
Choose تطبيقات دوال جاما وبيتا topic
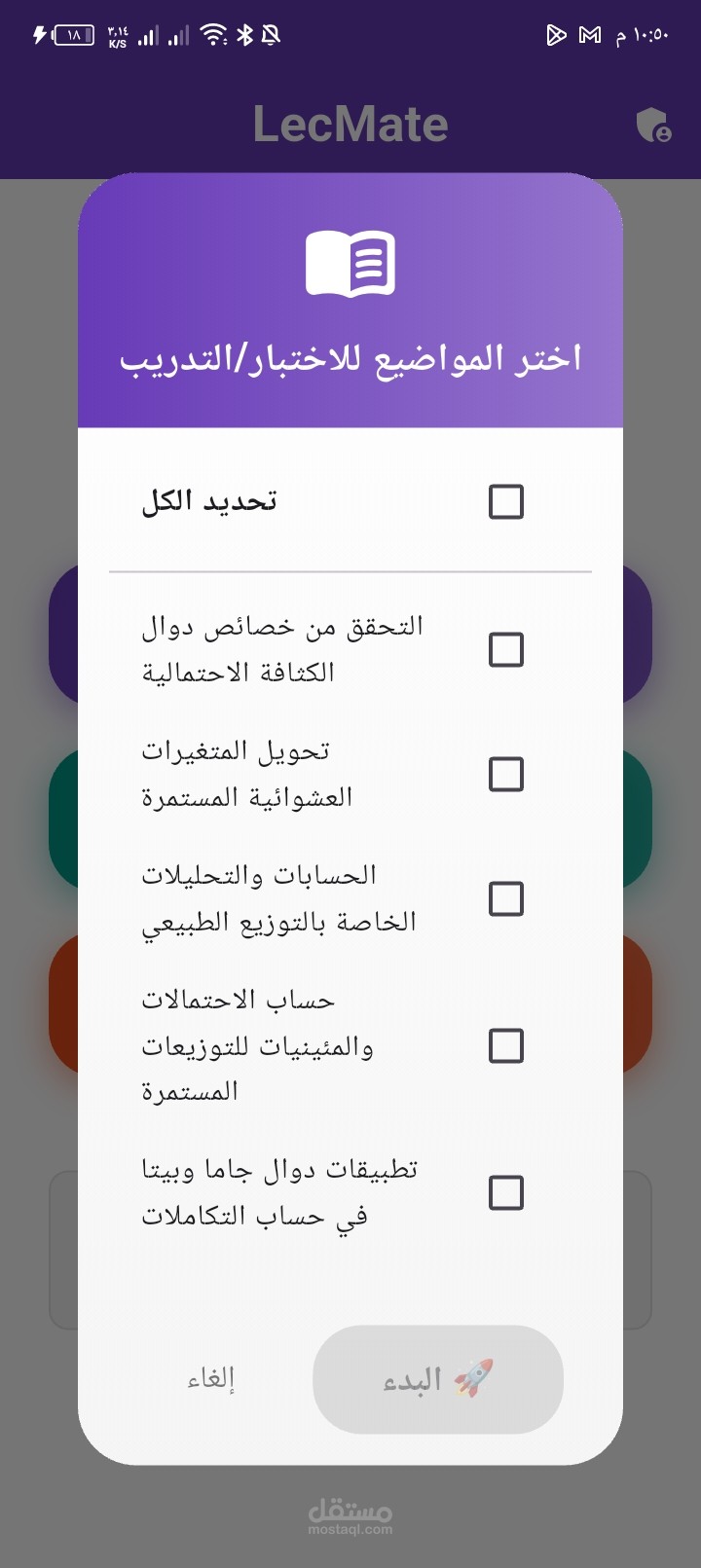point(505,1192)
